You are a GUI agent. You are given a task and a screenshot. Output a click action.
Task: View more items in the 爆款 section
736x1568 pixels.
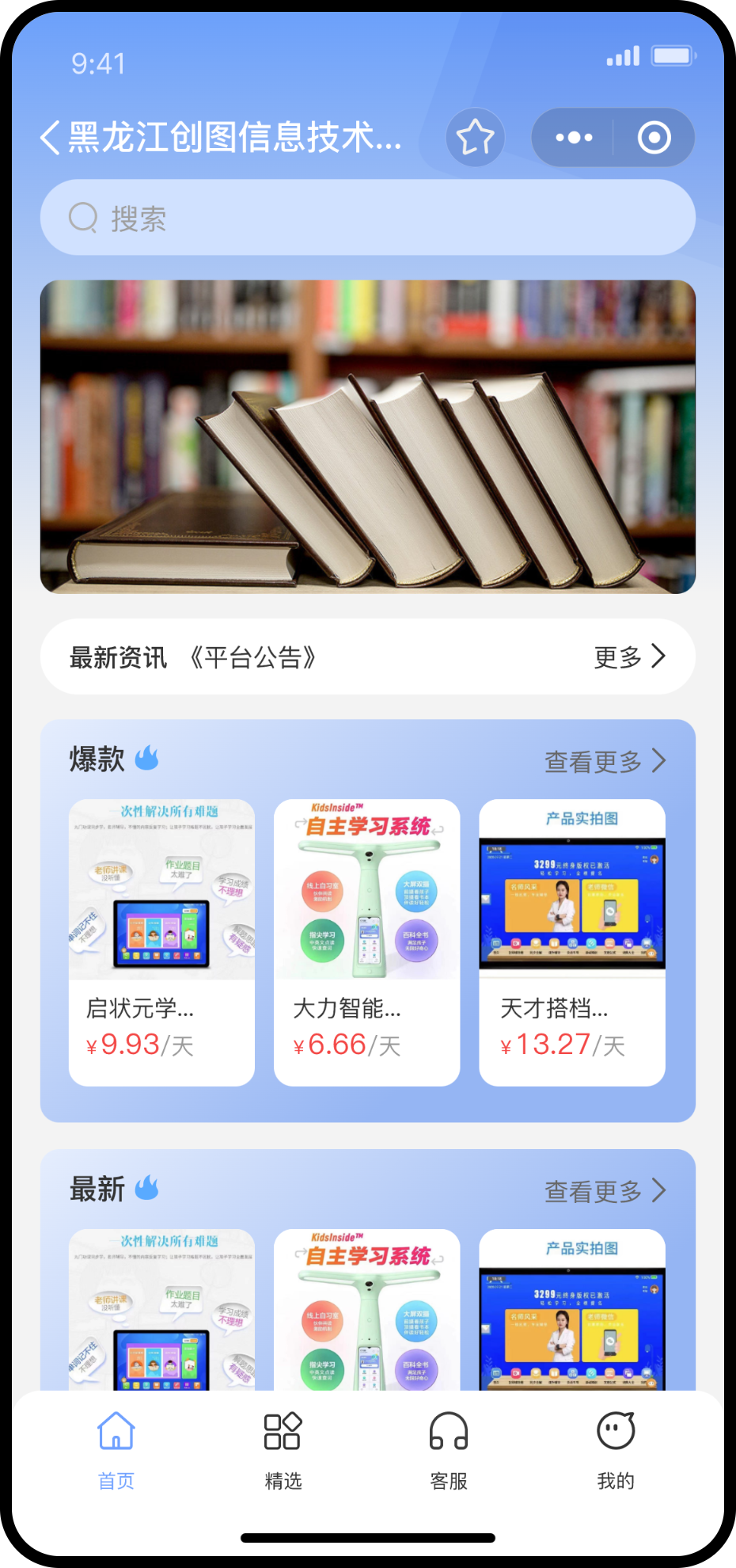(605, 761)
